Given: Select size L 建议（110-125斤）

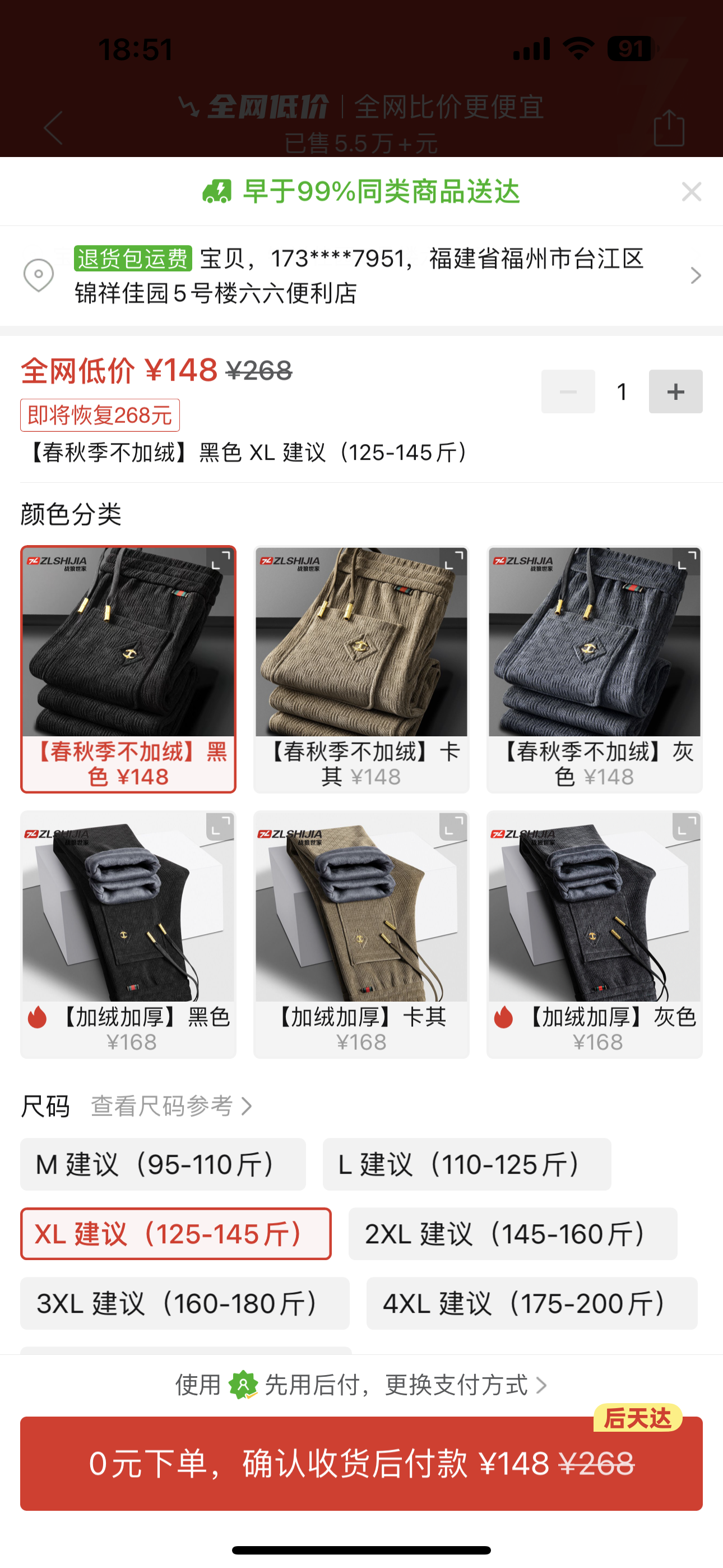Looking at the screenshot, I should (x=466, y=1164).
